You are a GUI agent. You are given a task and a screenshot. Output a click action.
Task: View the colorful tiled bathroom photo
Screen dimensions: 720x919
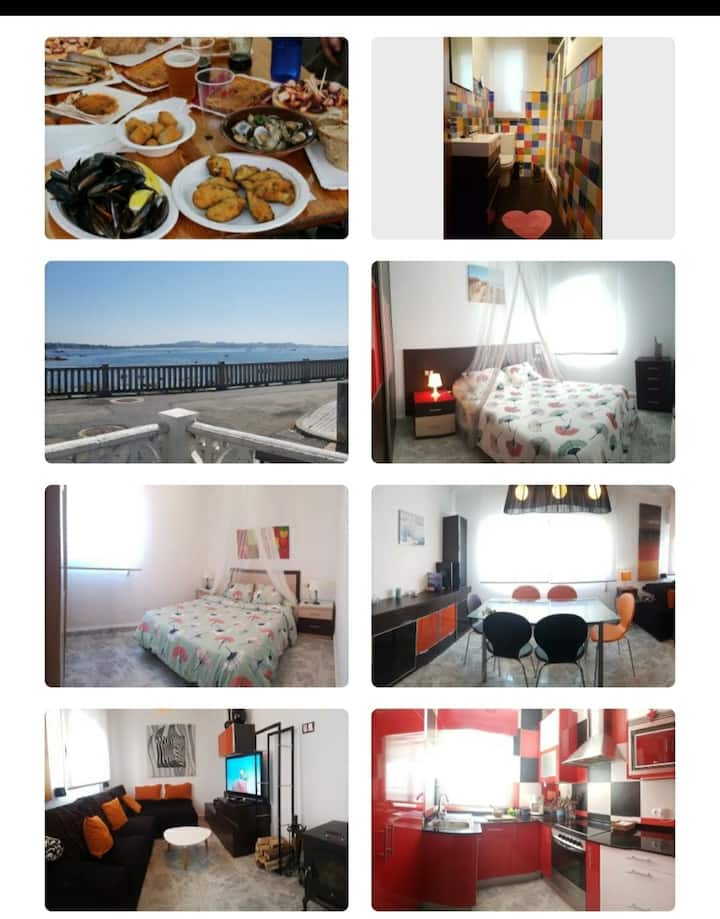[x=523, y=138]
